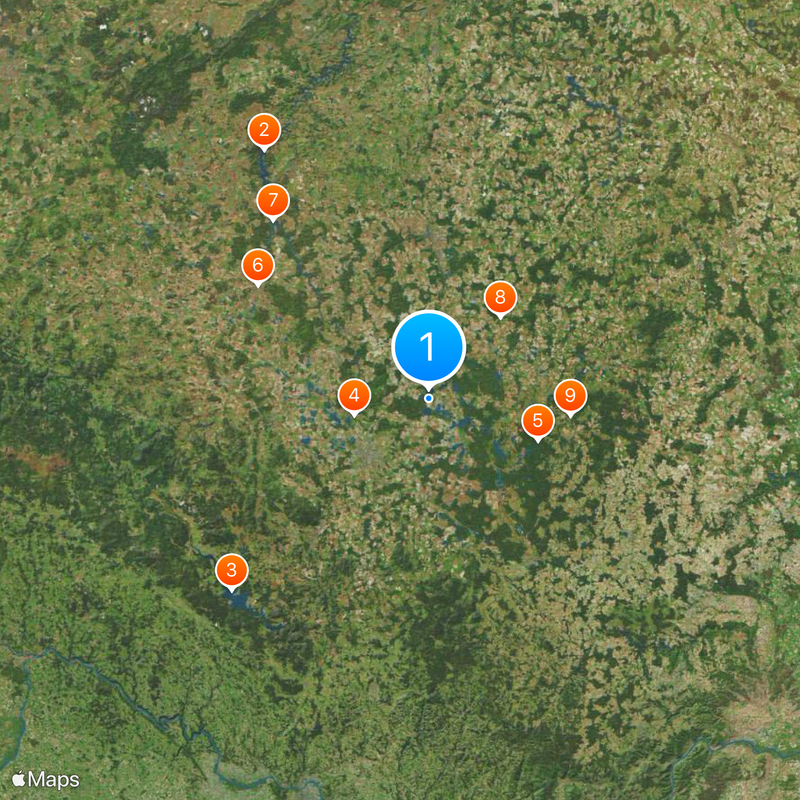Select map pin number 7

[x=273, y=200]
